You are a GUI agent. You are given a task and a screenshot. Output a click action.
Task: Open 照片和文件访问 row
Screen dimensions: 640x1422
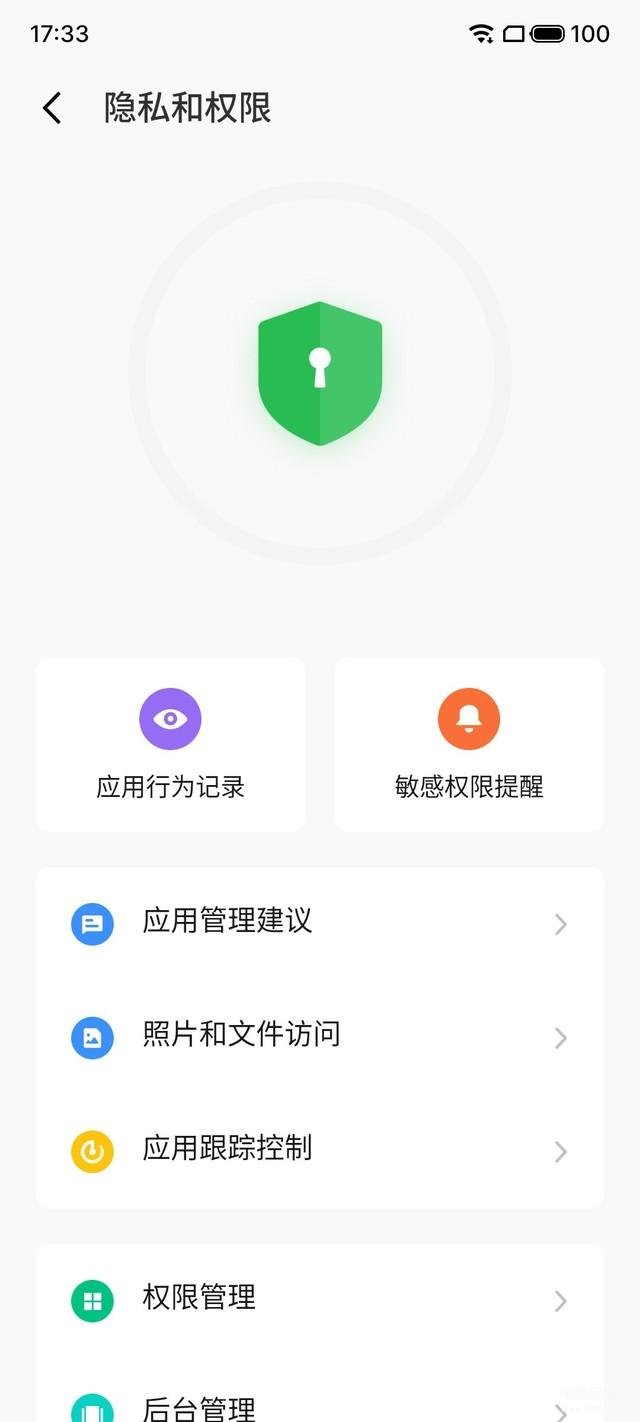click(x=320, y=1038)
